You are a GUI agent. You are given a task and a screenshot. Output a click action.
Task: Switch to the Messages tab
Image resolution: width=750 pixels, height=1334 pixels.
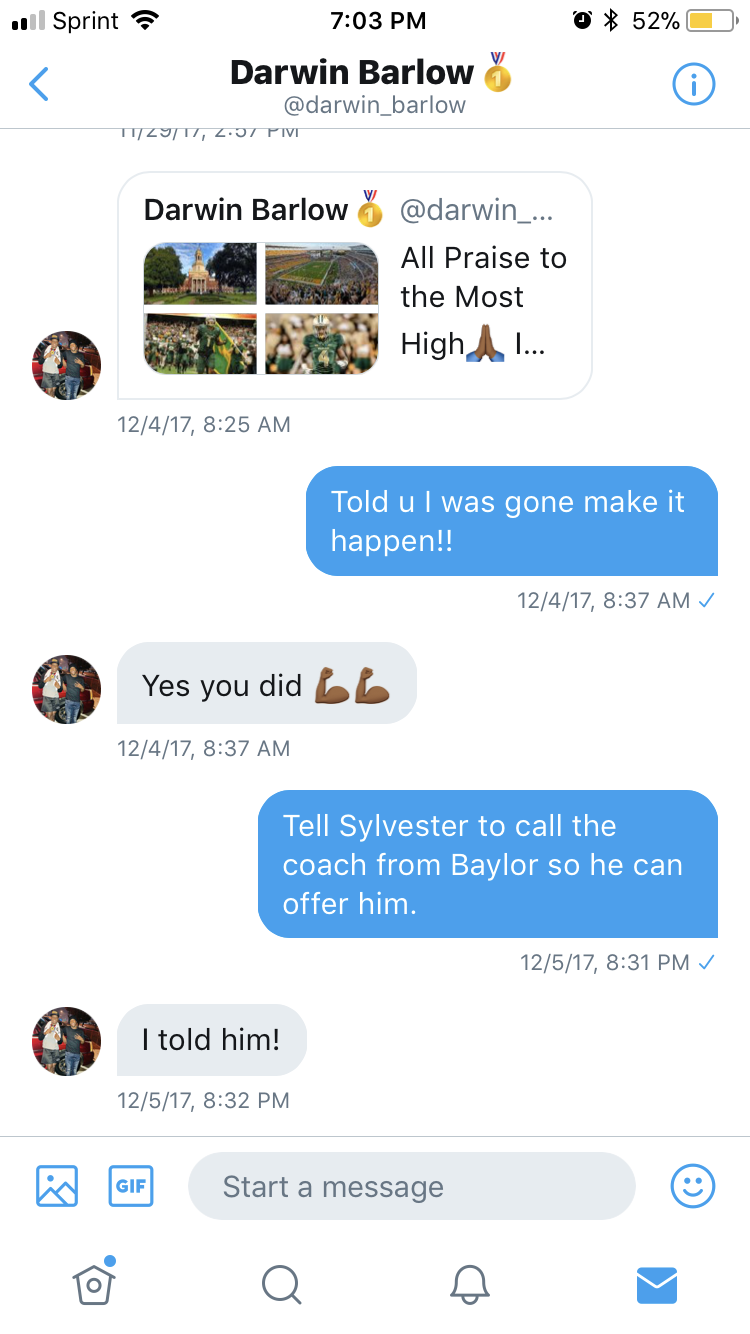657,1284
